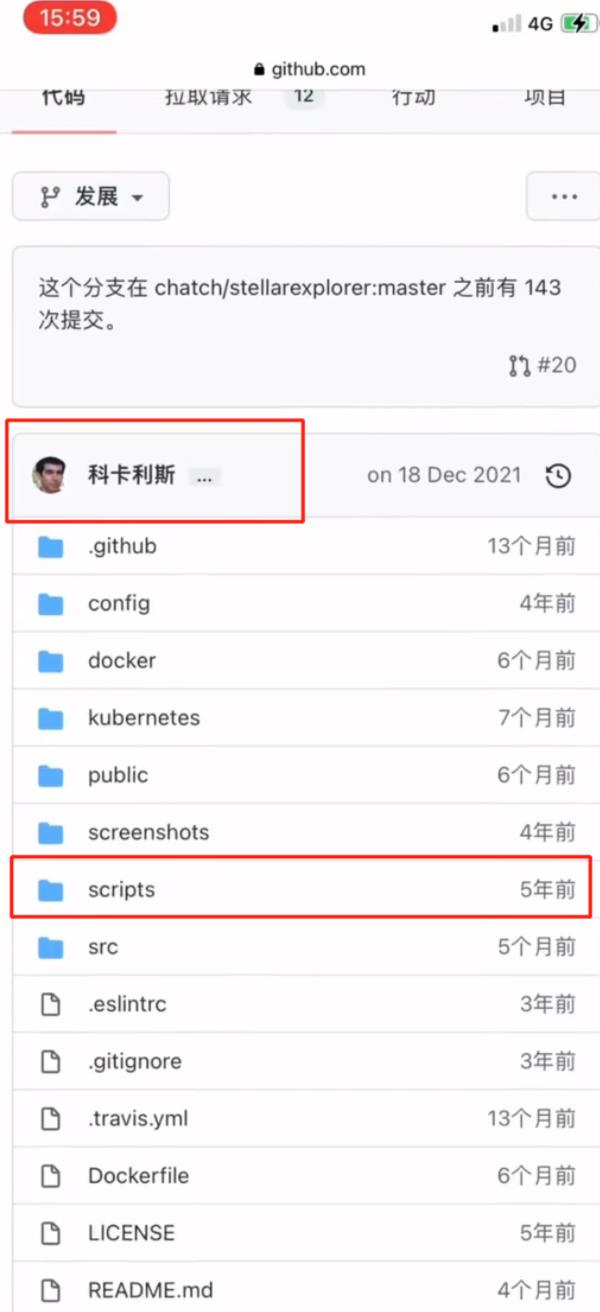Open the .gitignore file
The image size is (600, 1312).
coord(135,1061)
